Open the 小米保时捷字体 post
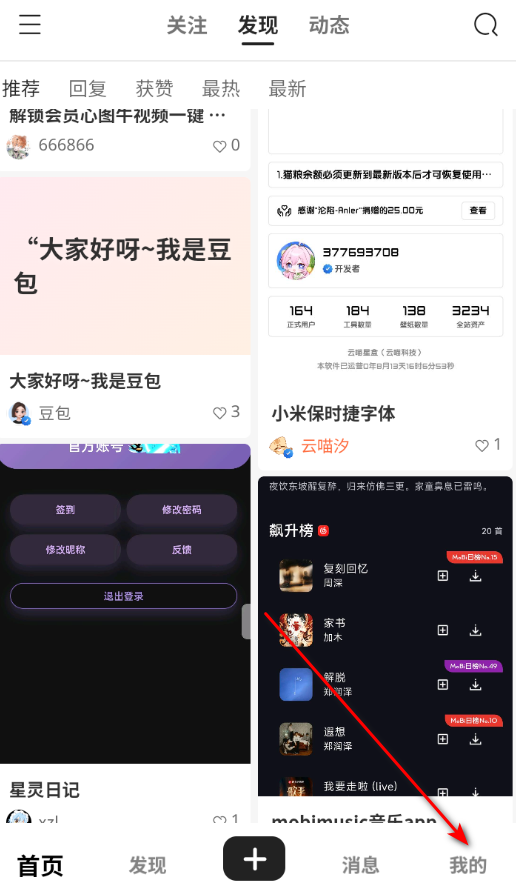 (x=333, y=414)
